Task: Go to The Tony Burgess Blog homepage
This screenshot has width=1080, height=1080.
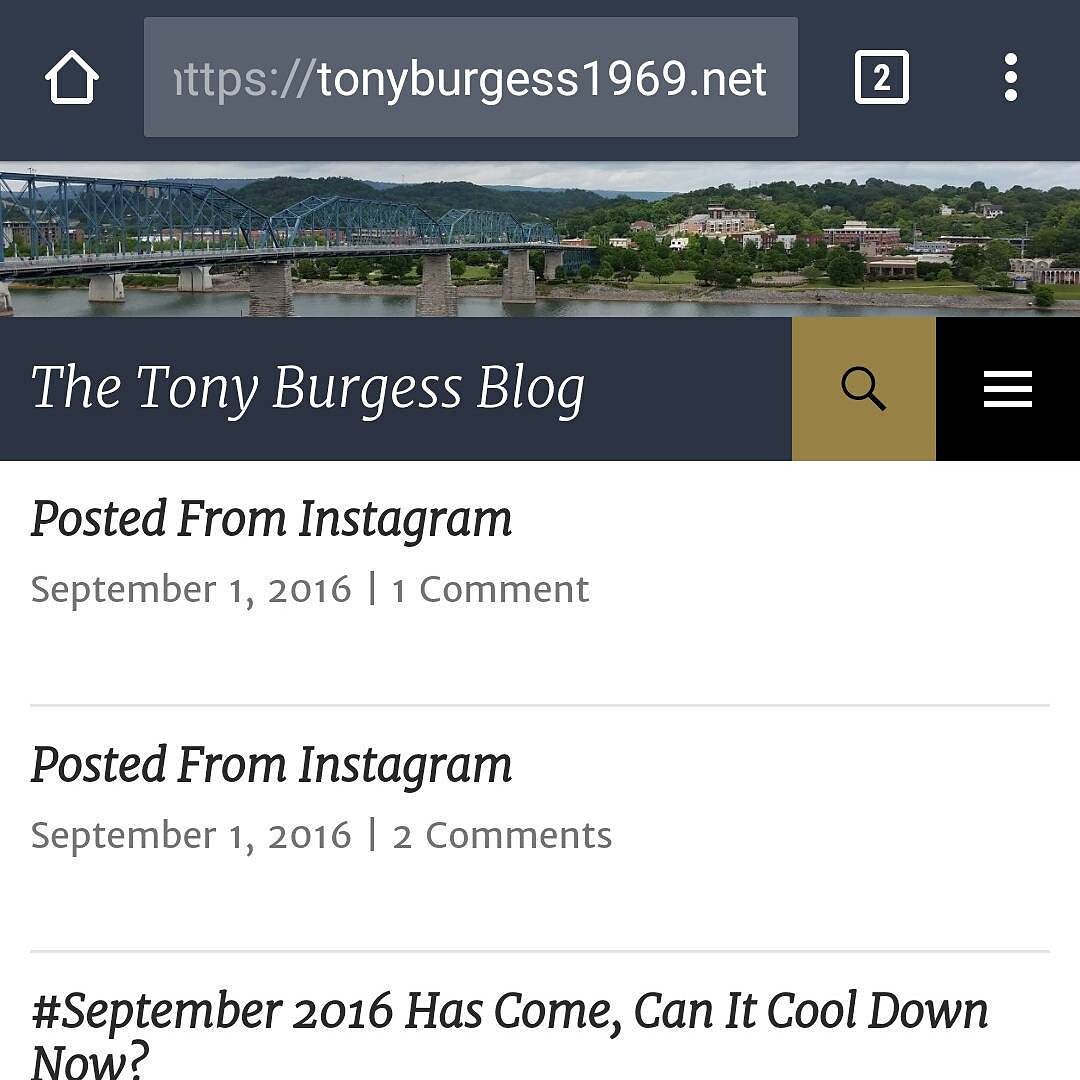Action: [x=308, y=388]
